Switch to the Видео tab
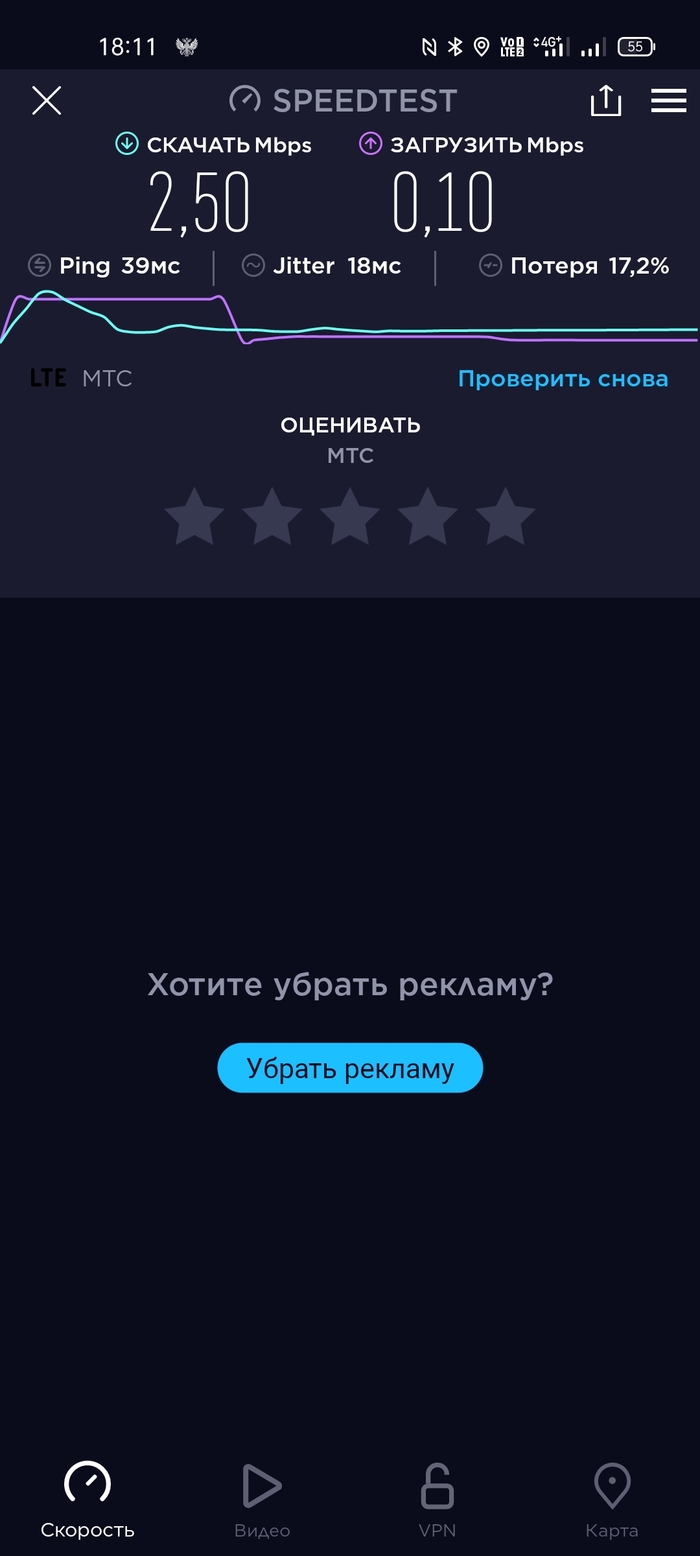 [x=262, y=1500]
